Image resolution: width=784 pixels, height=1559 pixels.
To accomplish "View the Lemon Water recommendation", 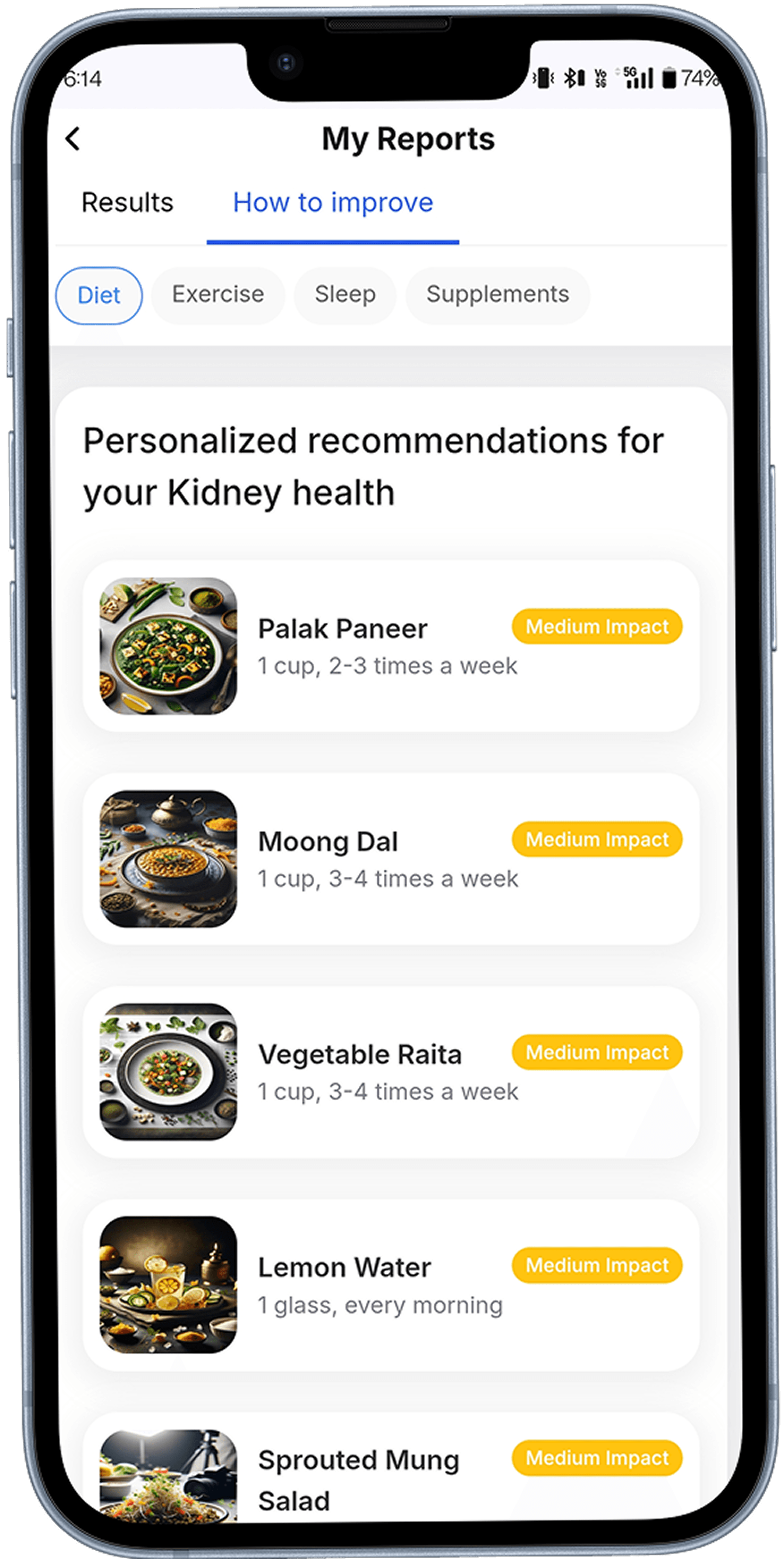I will click(x=391, y=1285).
